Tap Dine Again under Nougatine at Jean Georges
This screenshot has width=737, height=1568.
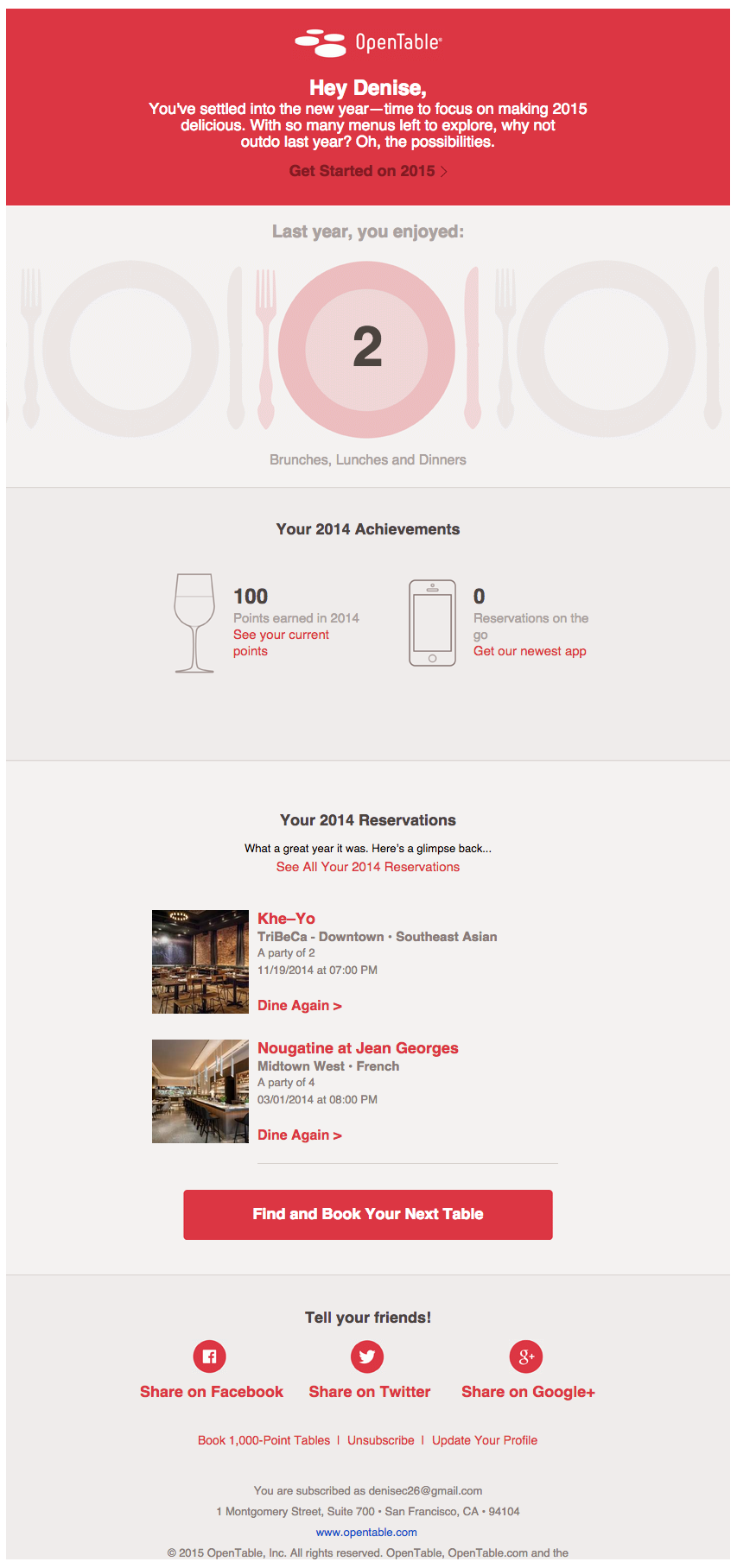tap(299, 1135)
